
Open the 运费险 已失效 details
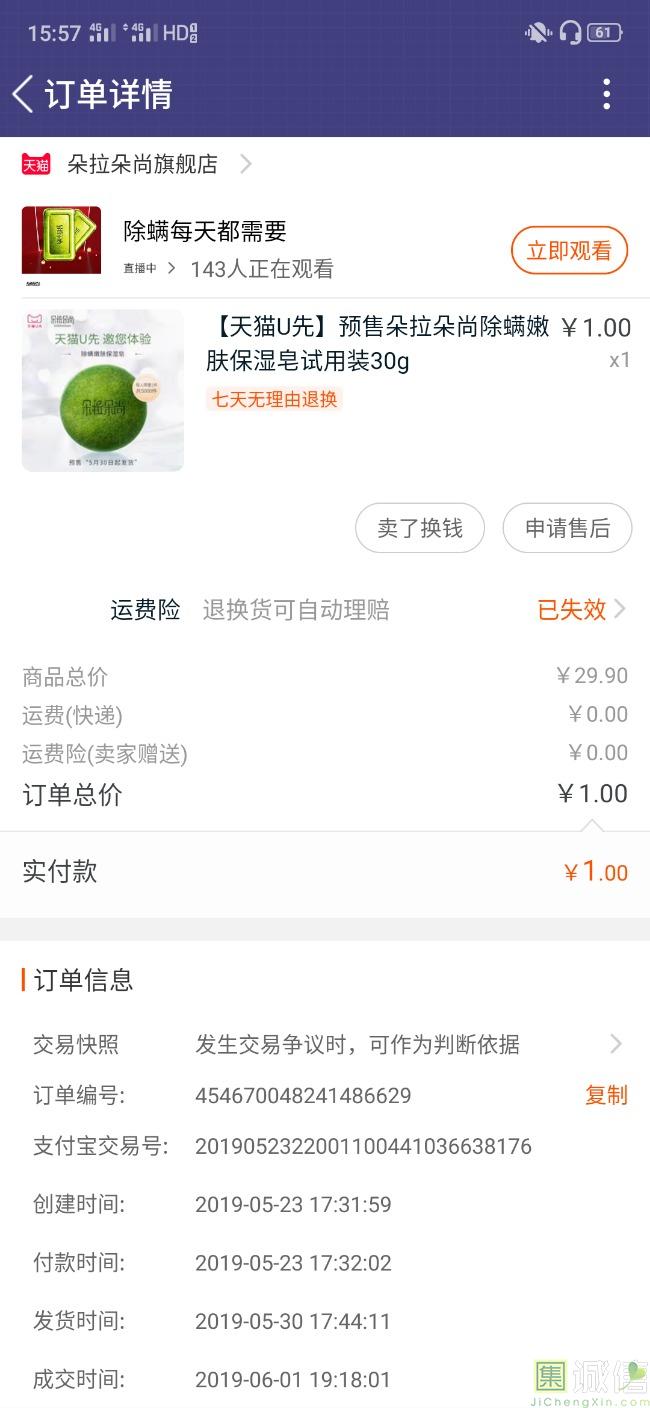(581, 609)
